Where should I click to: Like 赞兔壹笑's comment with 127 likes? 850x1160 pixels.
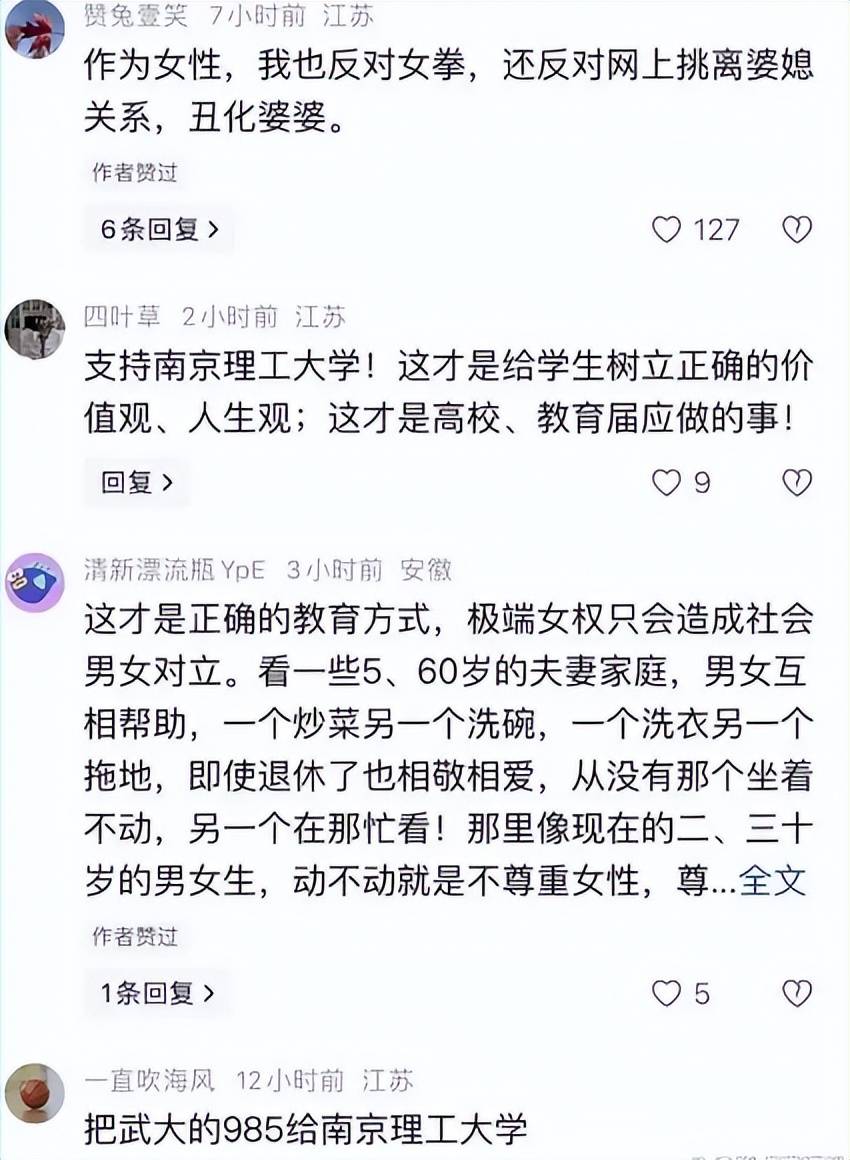(x=666, y=230)
